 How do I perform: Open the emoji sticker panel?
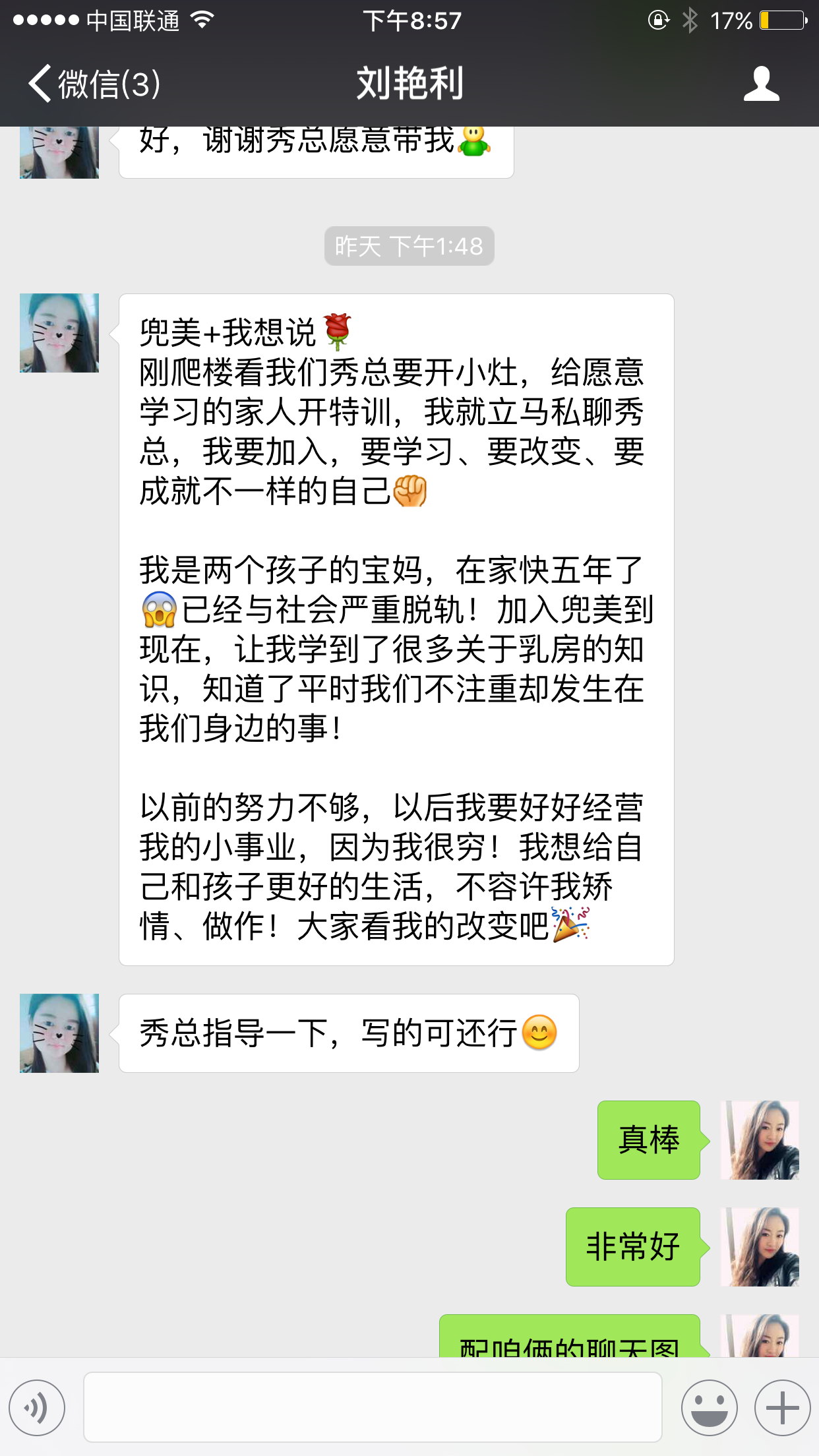click(x=709, y=1408)
